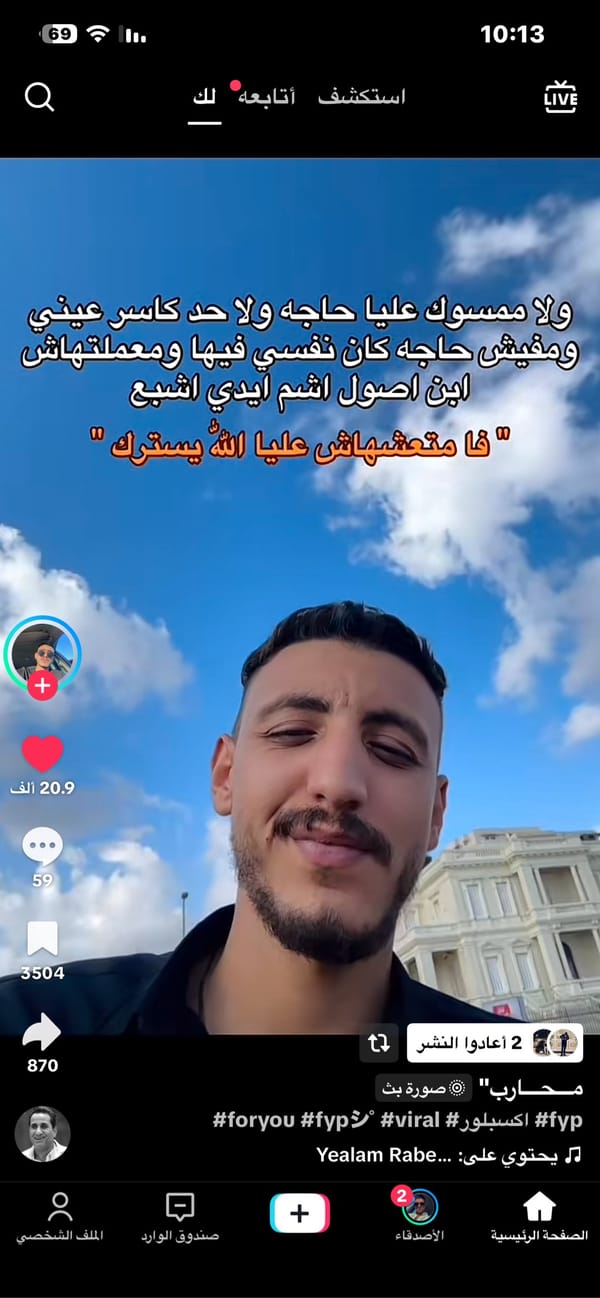This screenshot has height=1298, width=600.
Task: Bookmark this video
Action: pyautogui.click(x=42, y=940)
